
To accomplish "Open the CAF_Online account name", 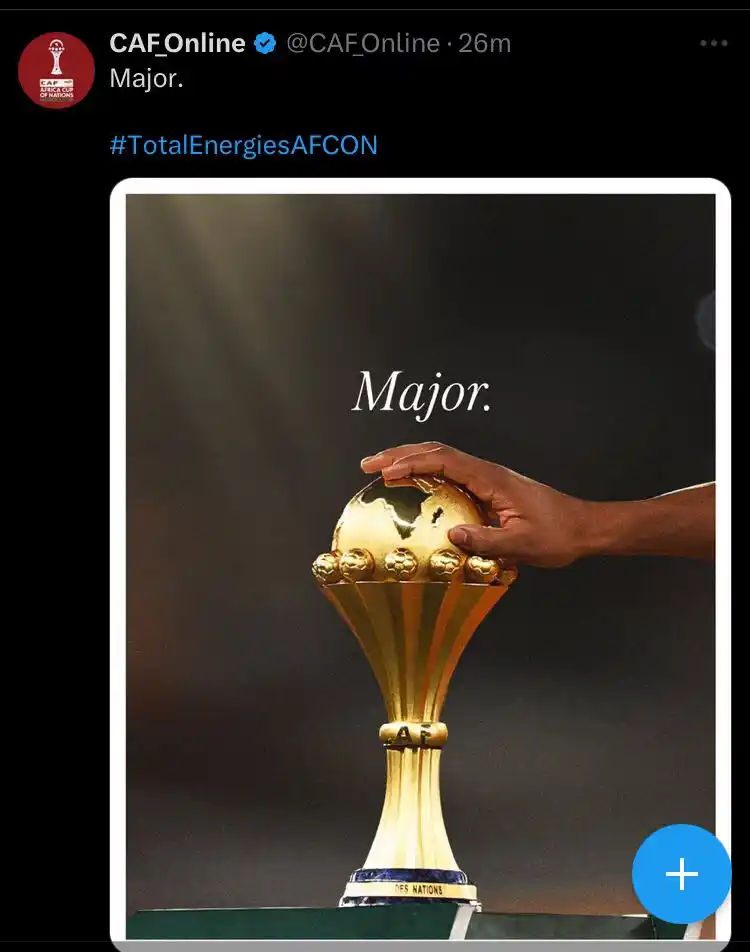I will point(177,43).
